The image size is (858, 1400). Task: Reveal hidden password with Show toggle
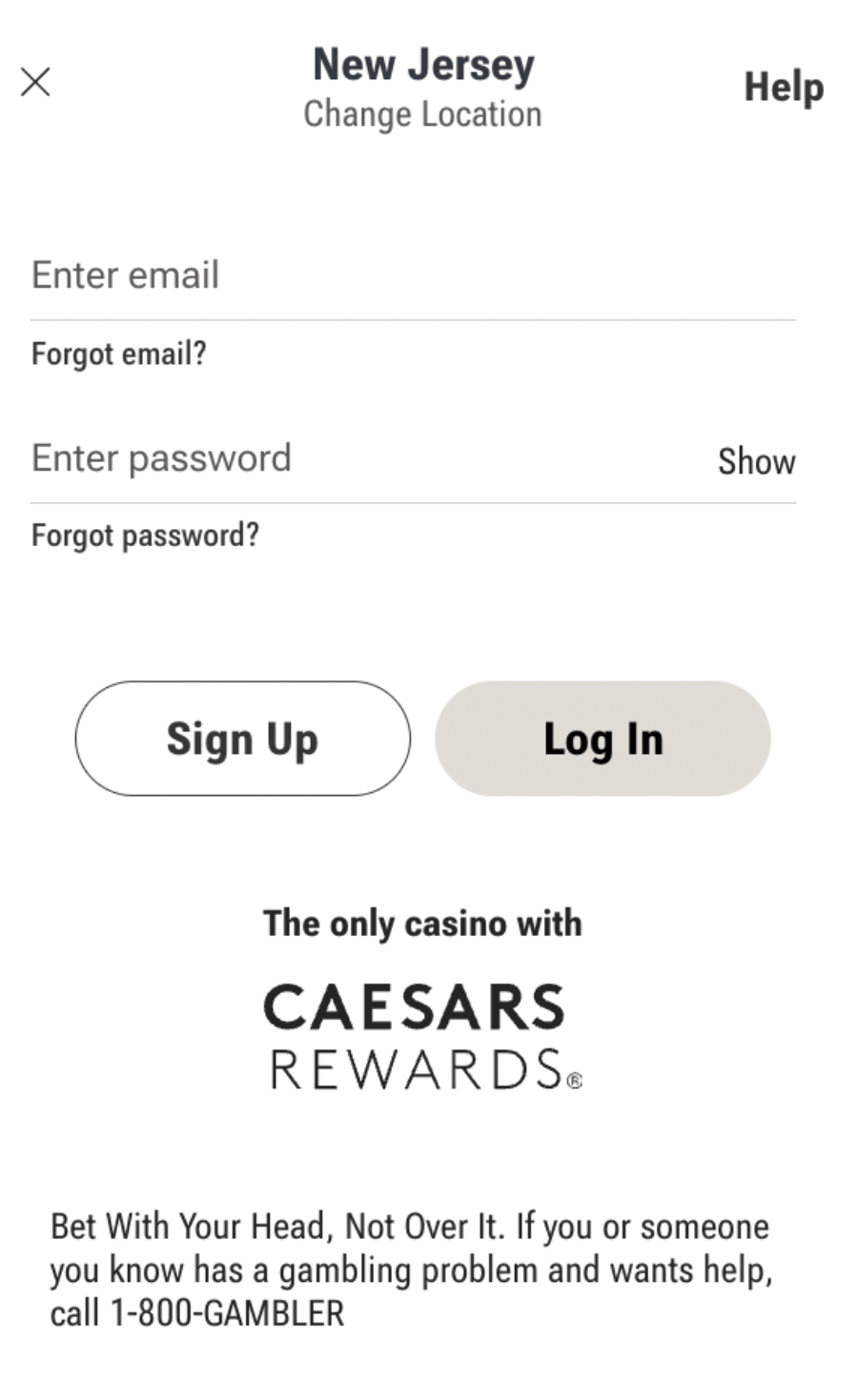pyautogui.click(x=758, y=461)
